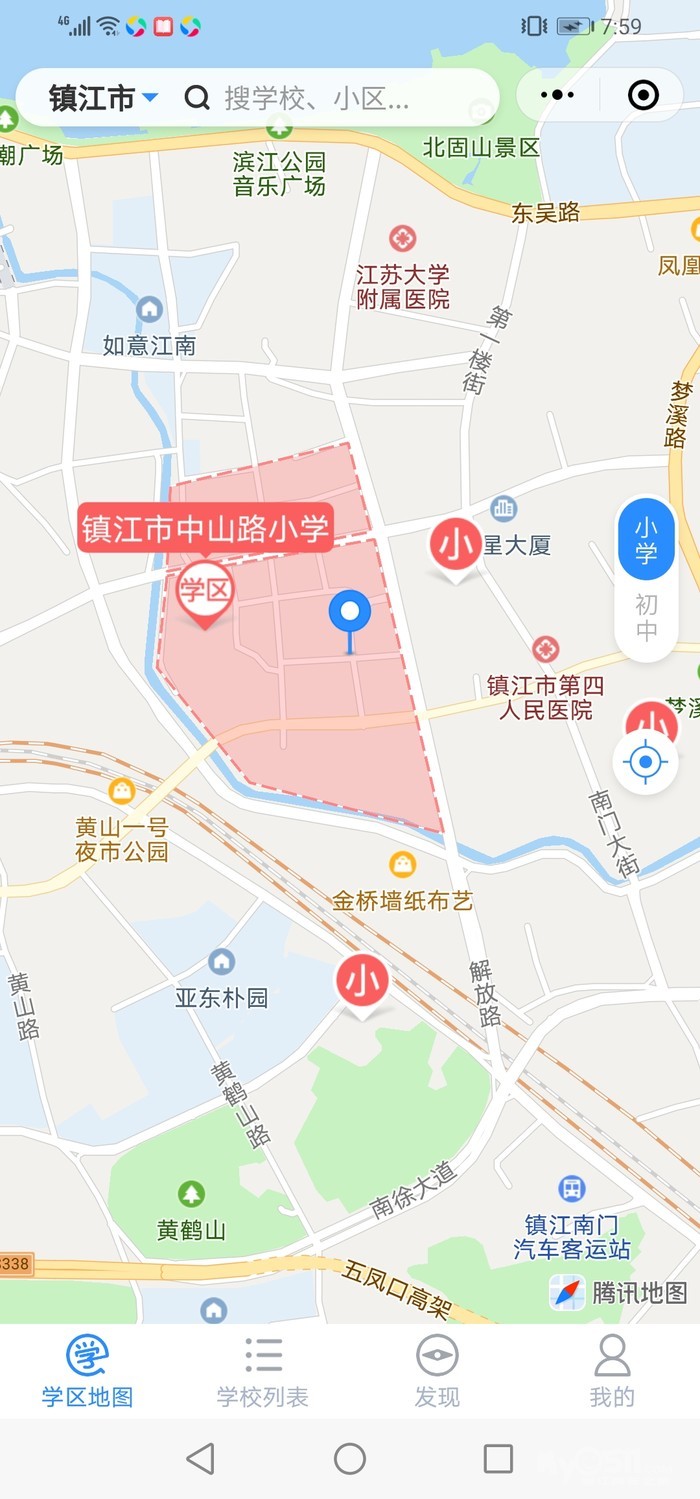
Task: Open the 镇江市 city dropdown
Action: tap(103, 98)
